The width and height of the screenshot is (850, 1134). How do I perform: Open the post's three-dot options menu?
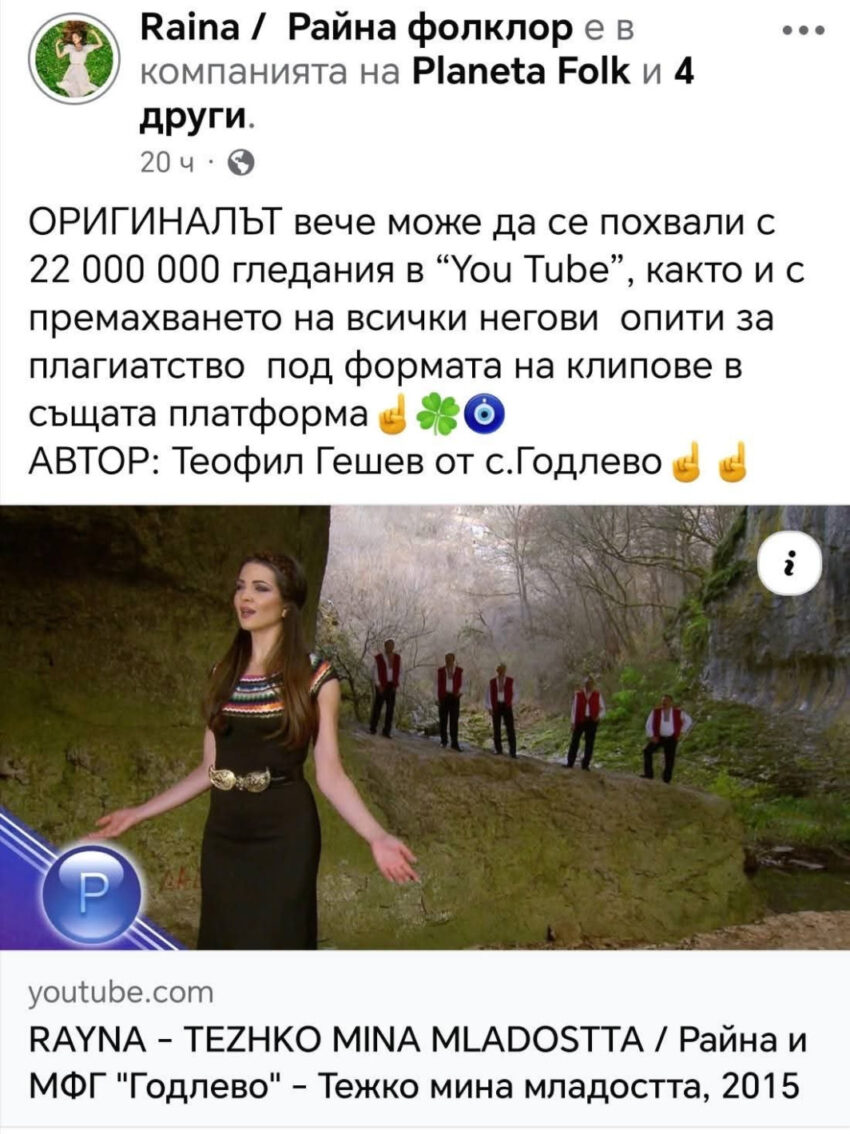click(805, 31)
